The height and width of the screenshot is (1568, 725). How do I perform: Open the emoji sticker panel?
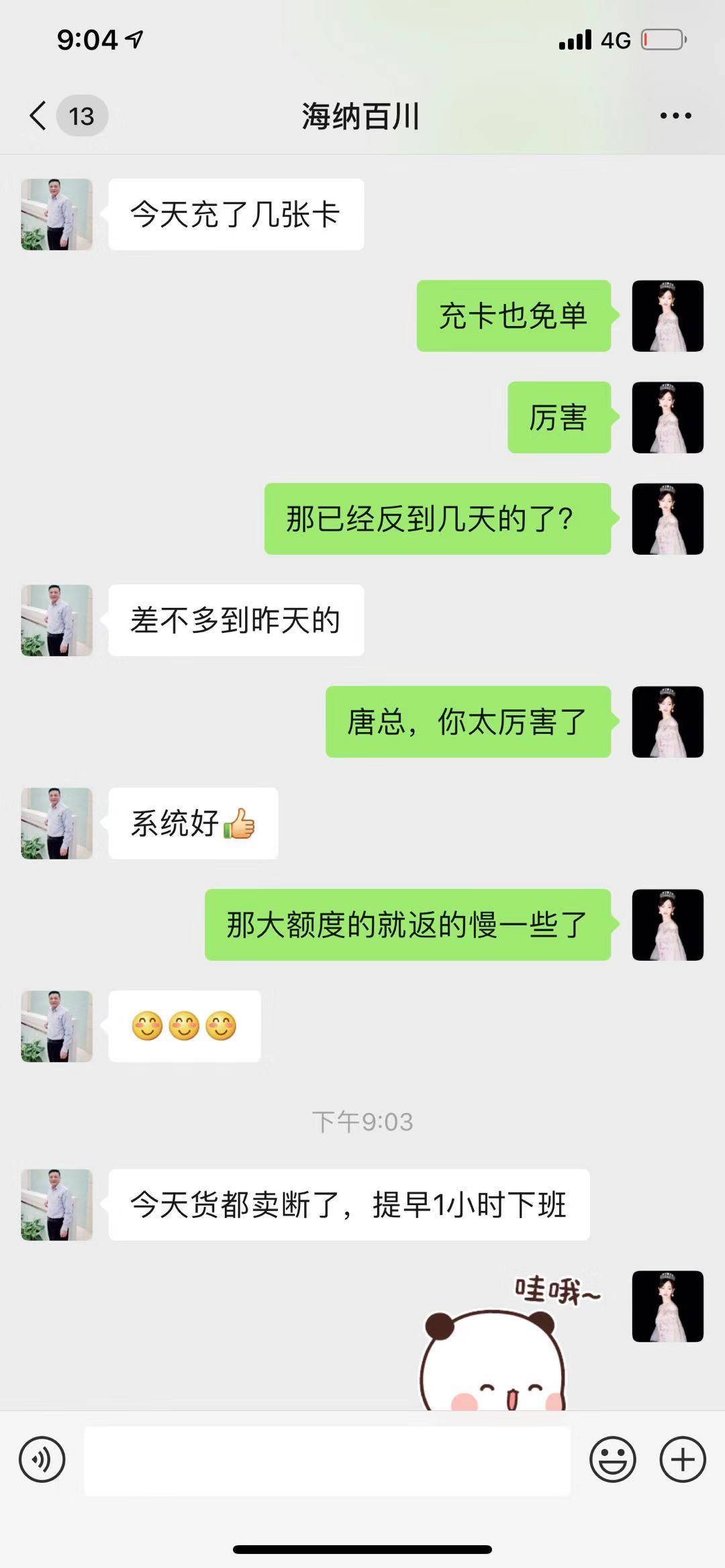click(612, 1459)
